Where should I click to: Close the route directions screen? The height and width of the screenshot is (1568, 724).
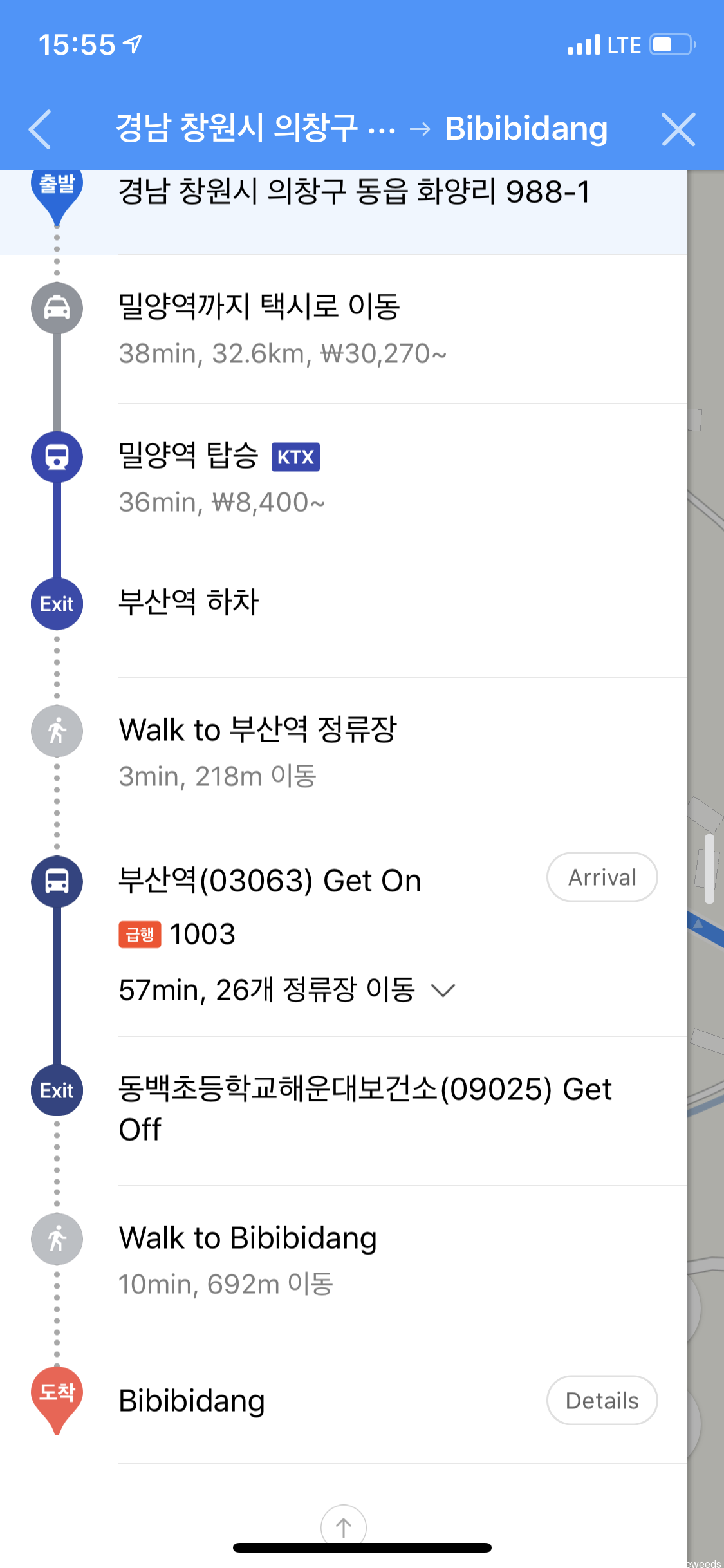678,129
